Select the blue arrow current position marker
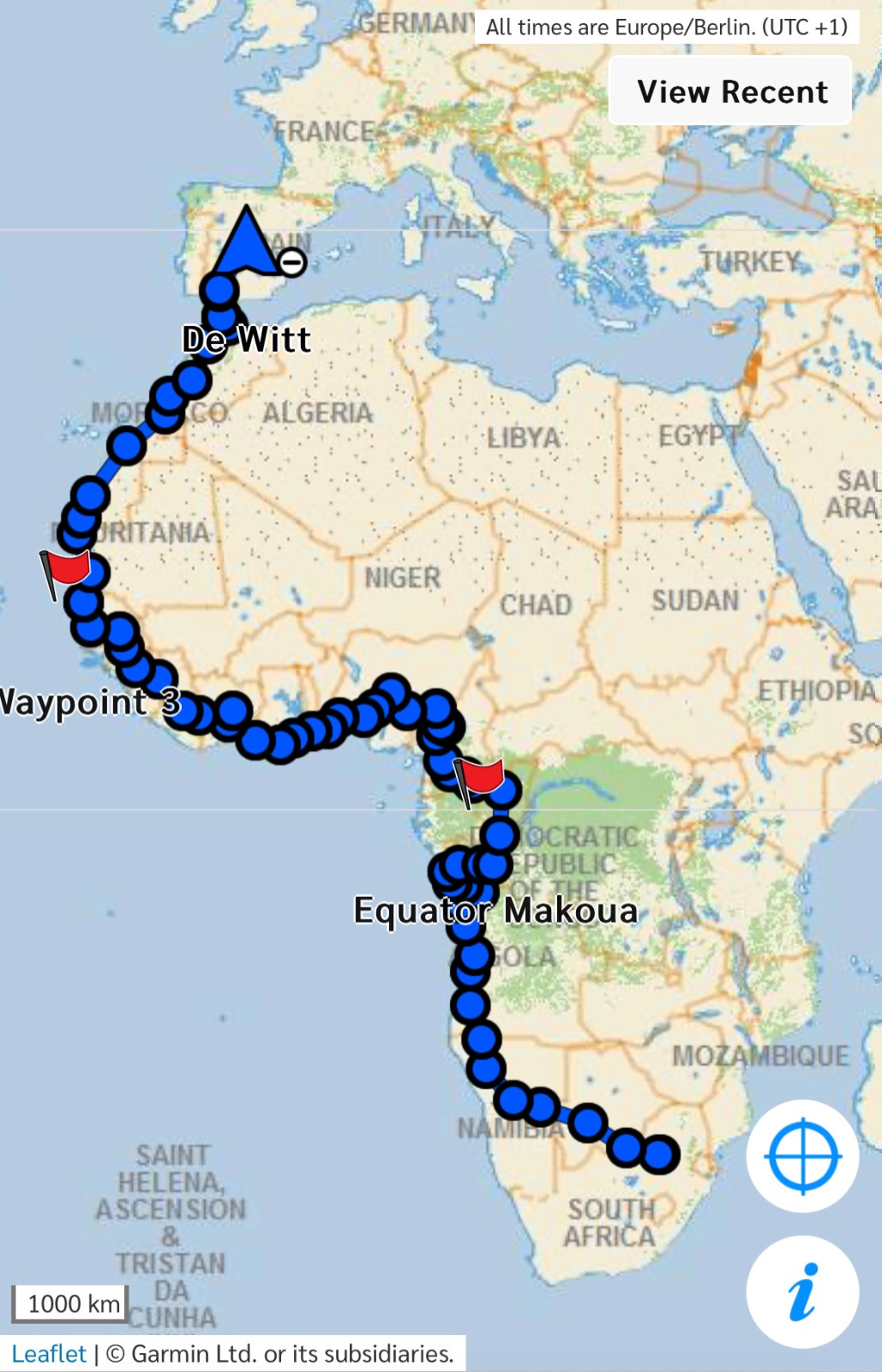Viewport: 882px width, 1372px height. coord(246,243)
